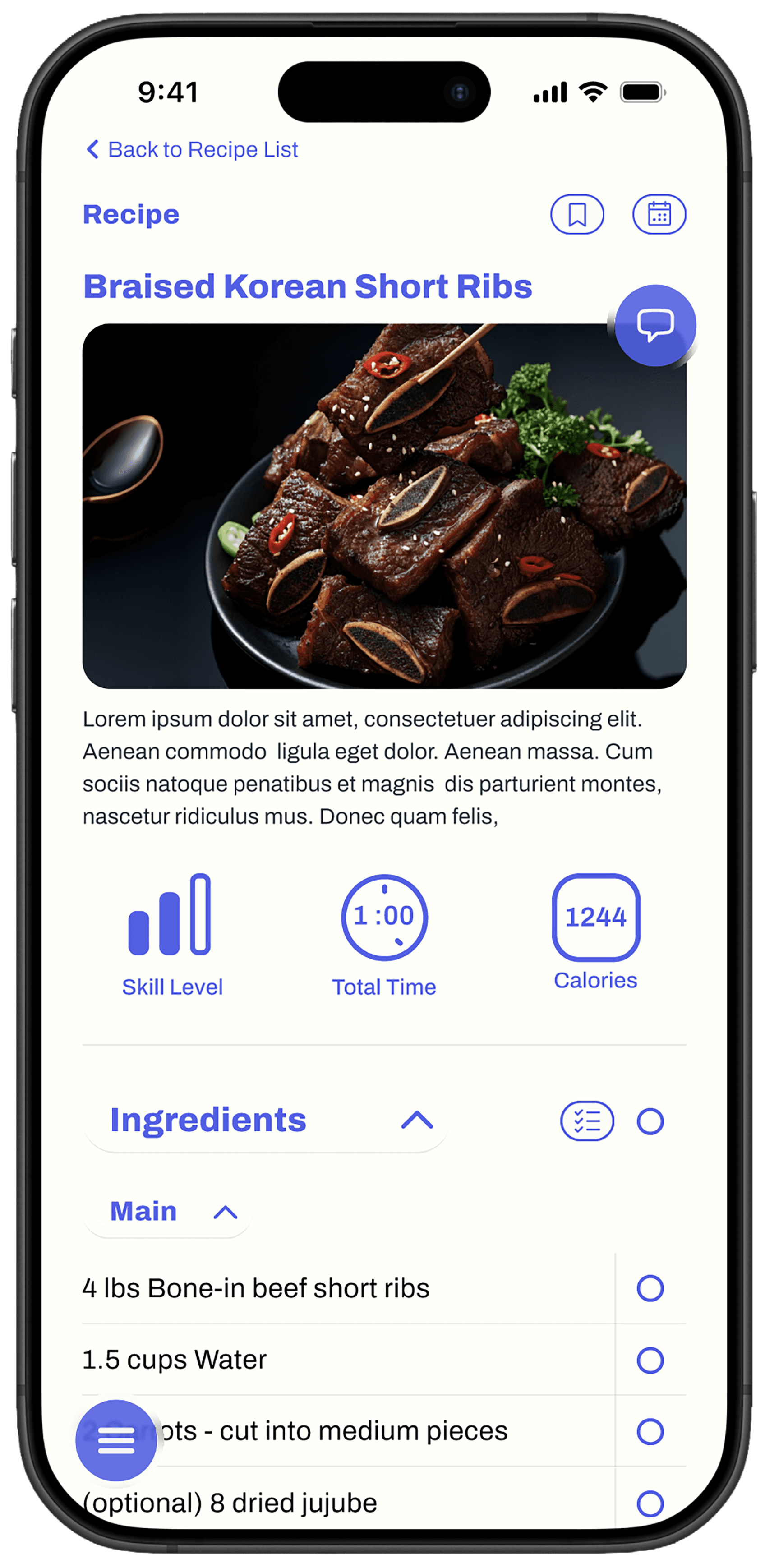Click the back chevron arrow icon
The image size is (765, 1568).
[92, 149]
